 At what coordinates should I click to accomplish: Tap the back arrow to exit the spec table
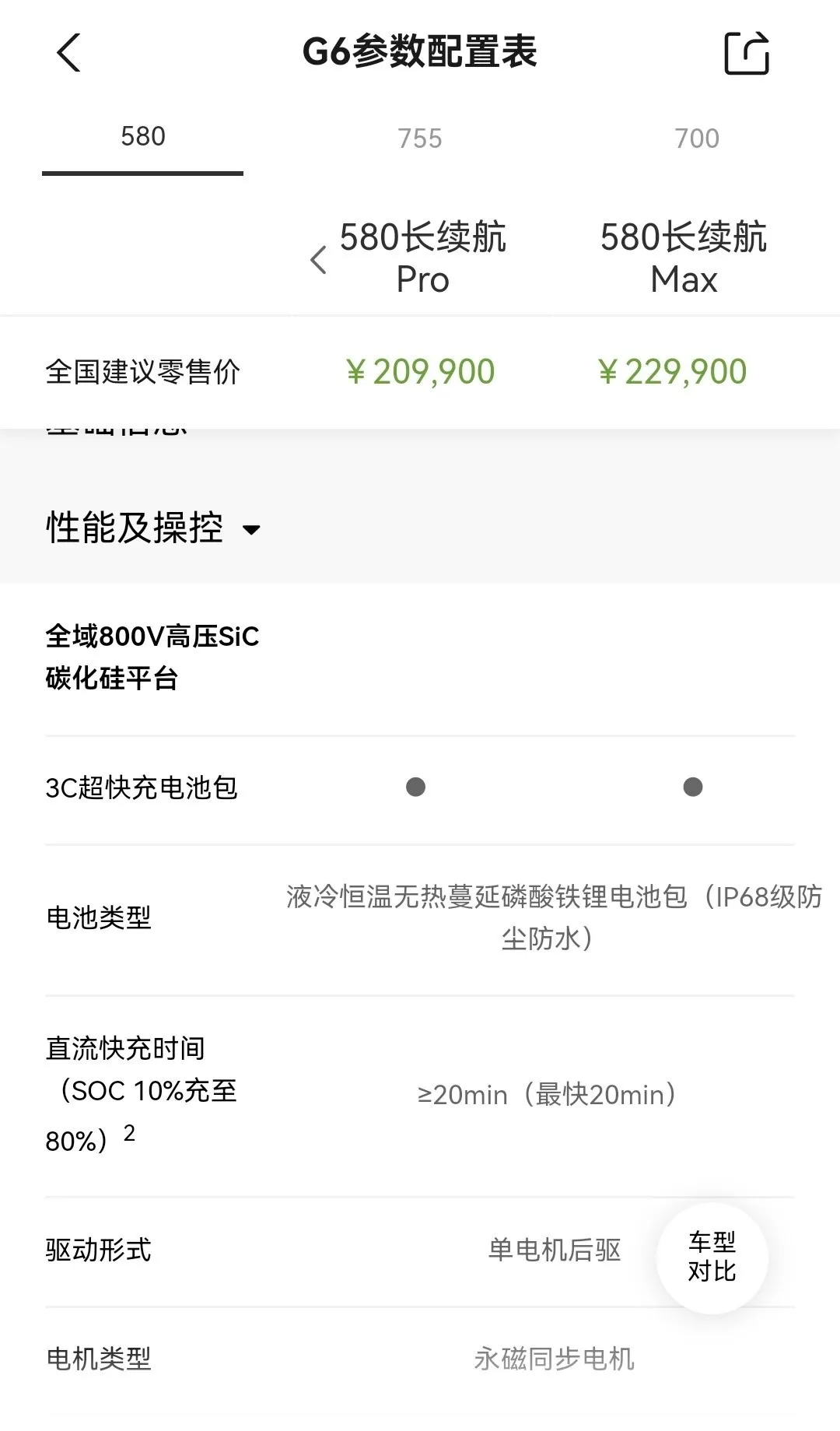point(68,53)
